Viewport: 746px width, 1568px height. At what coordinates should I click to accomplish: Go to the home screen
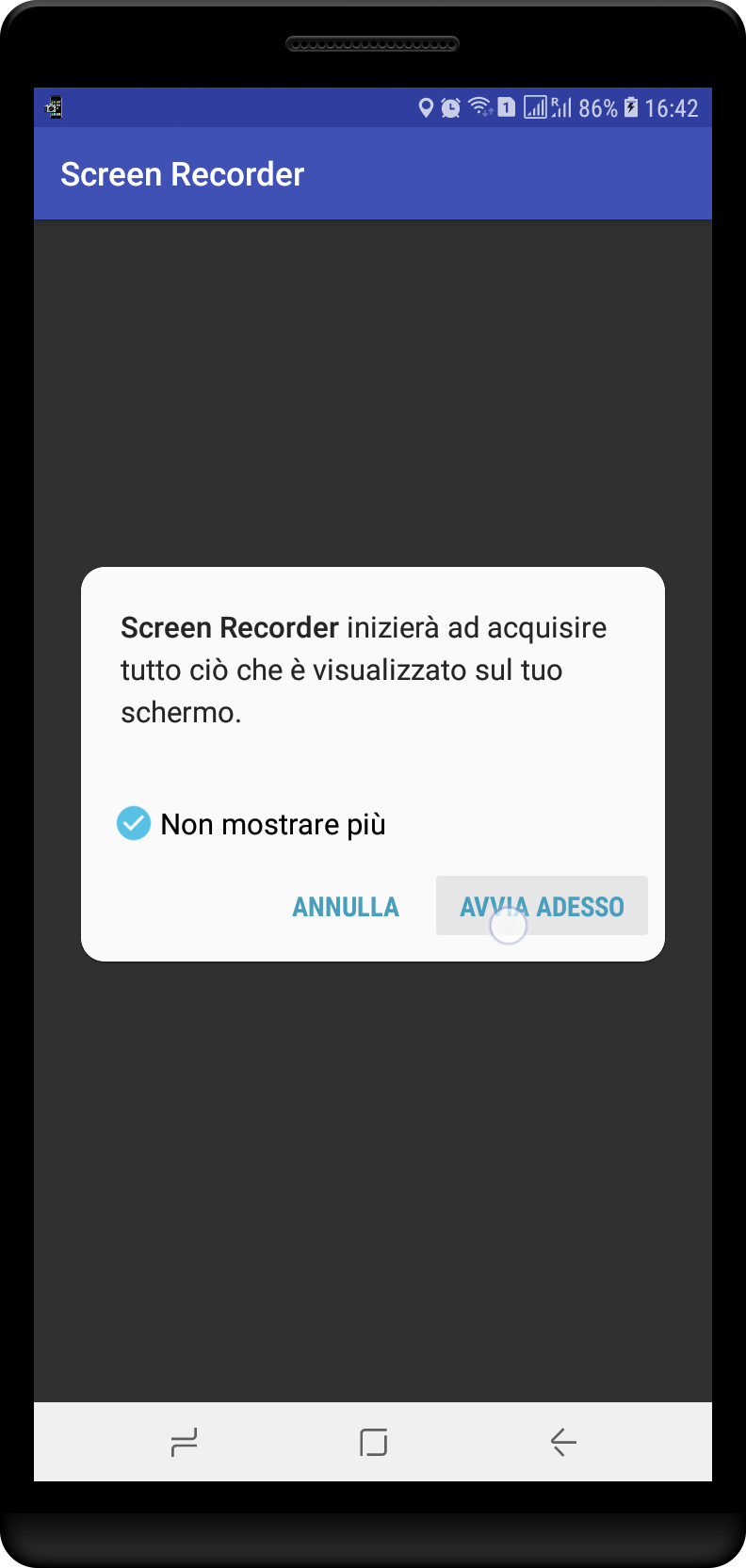(x=374, y=1442)
